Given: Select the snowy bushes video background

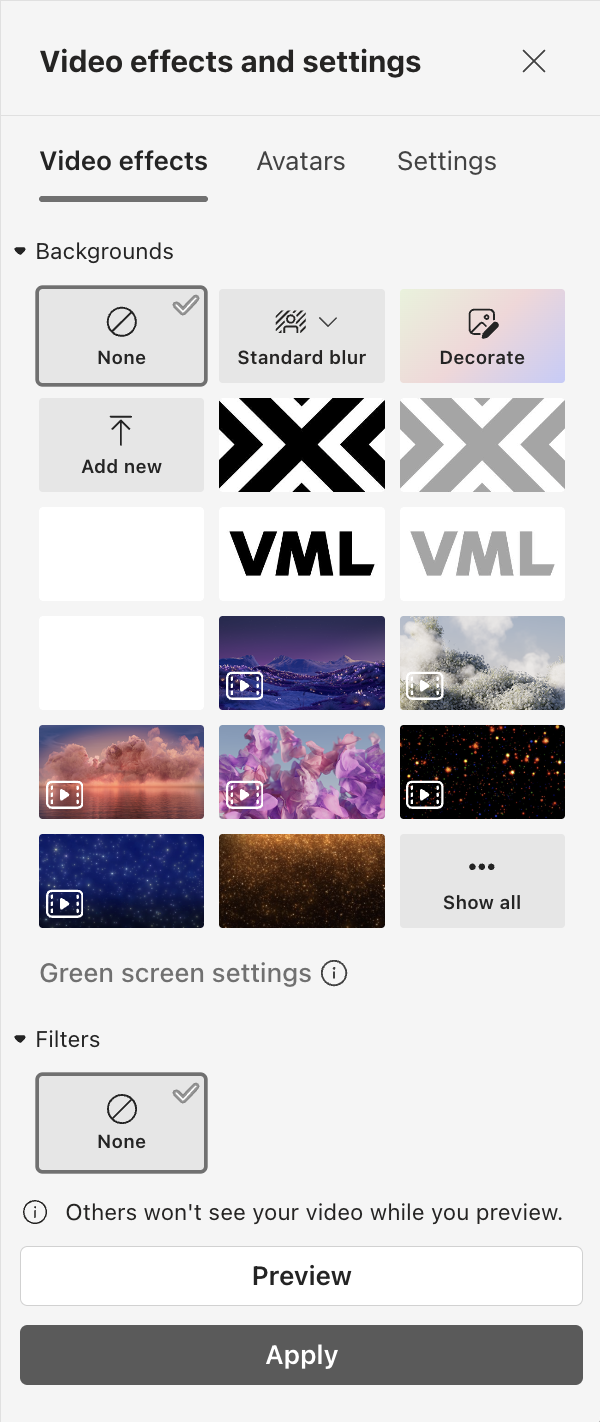Looking at the screenshot, I should click(x=482, y=663).
